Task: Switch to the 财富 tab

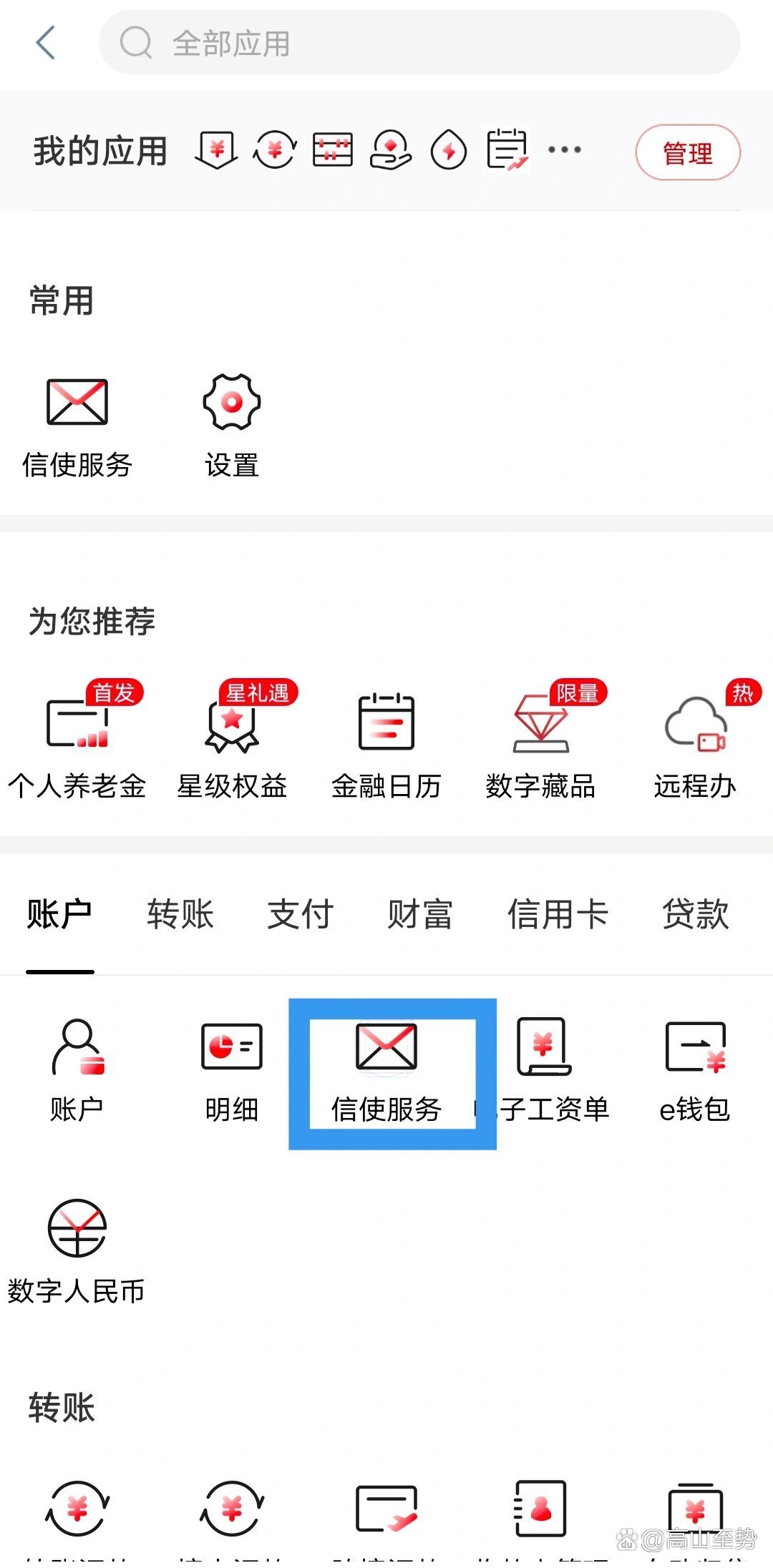Action: (419, 914)
